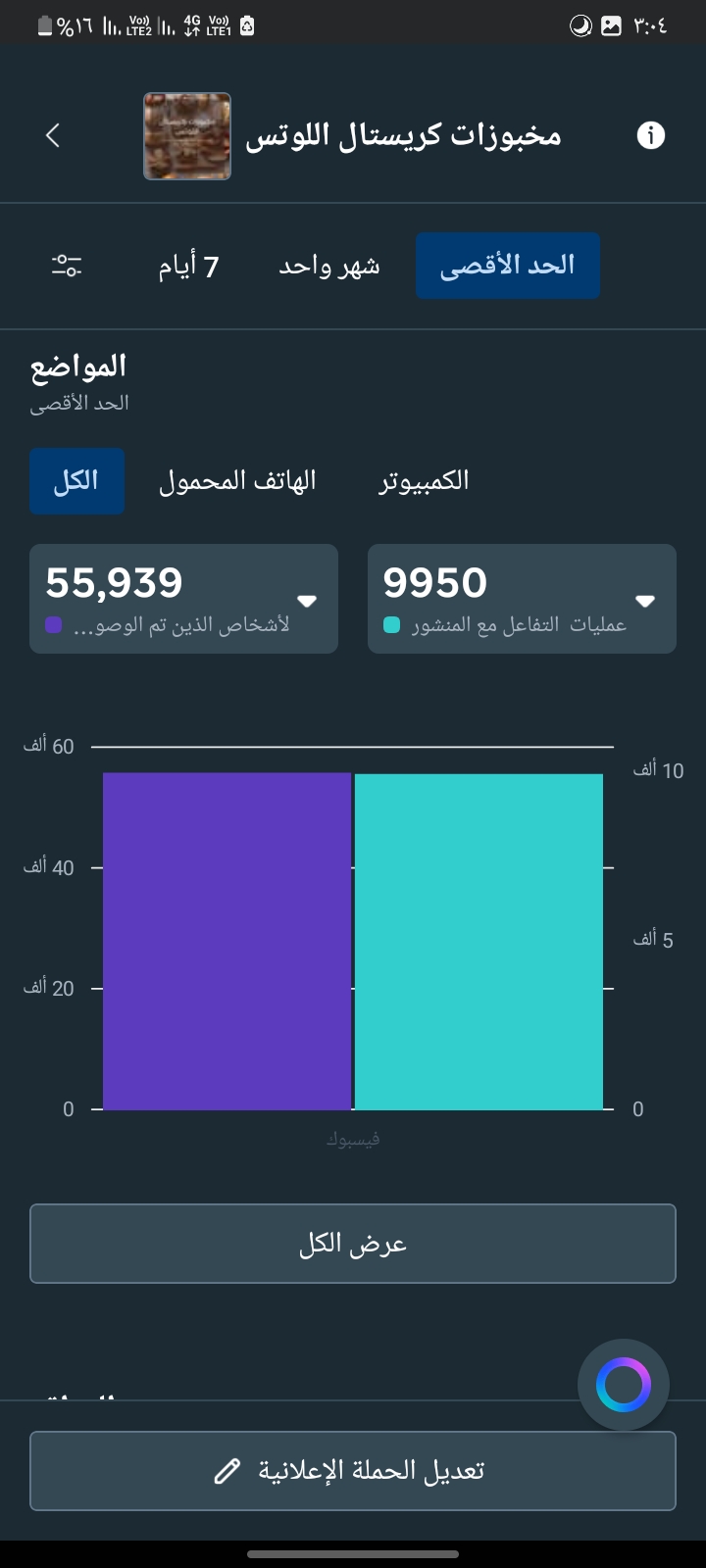This screenshot has height=1568, width=706.
Task: Switch to الكمبيوتر placements
Action: (425, 481)
